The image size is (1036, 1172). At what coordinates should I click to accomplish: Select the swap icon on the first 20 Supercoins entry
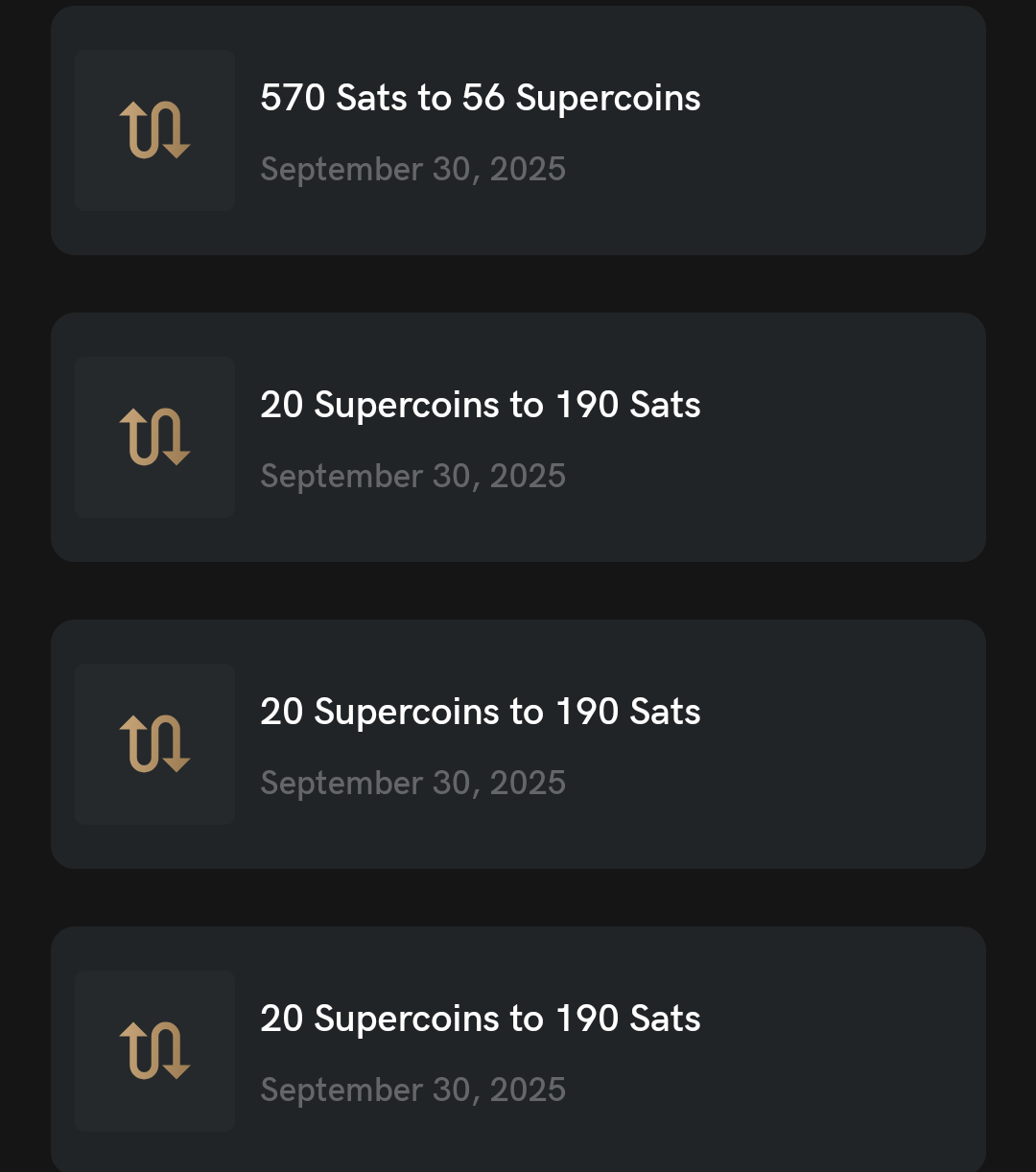tap(154, 436)
